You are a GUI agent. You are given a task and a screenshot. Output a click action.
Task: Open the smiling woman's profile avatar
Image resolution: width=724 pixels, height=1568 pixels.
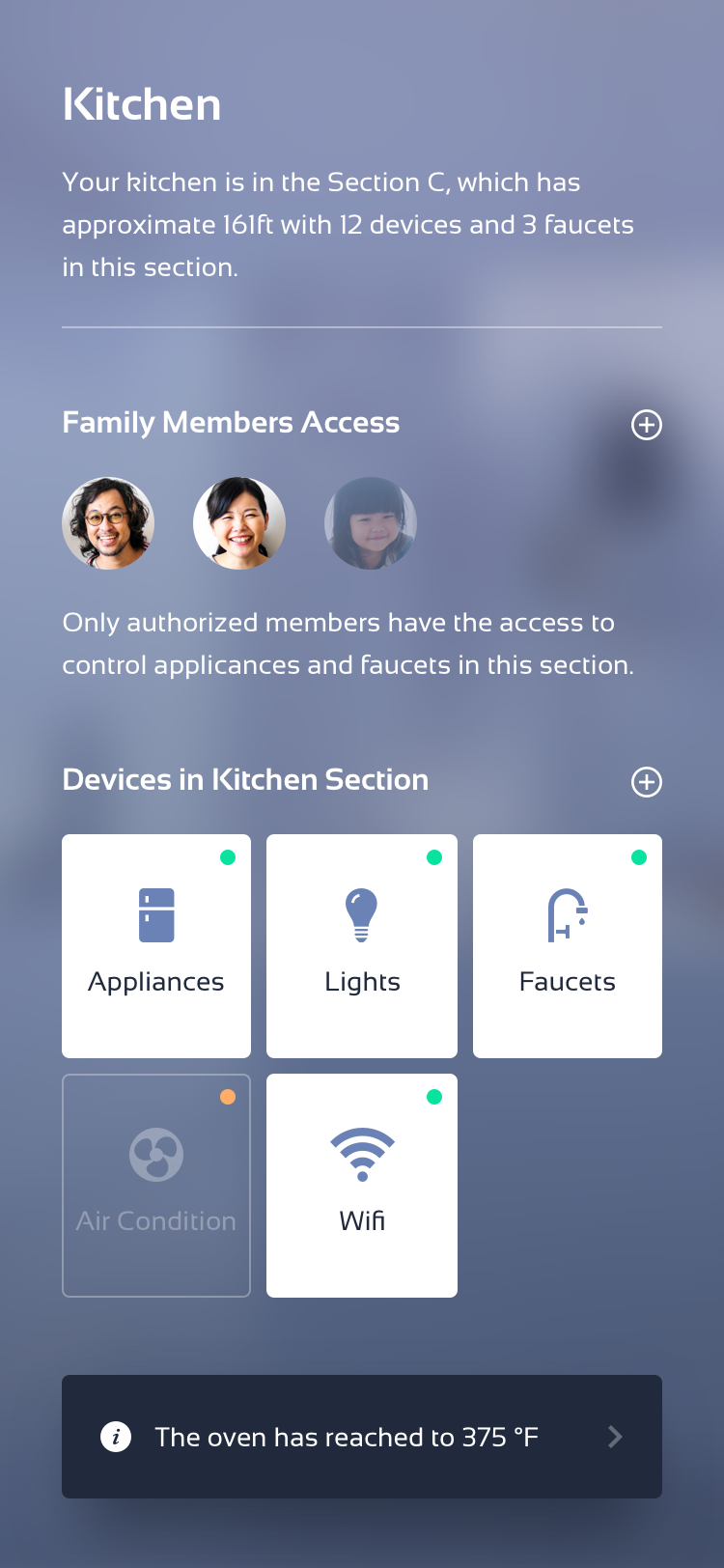point(239,523)
